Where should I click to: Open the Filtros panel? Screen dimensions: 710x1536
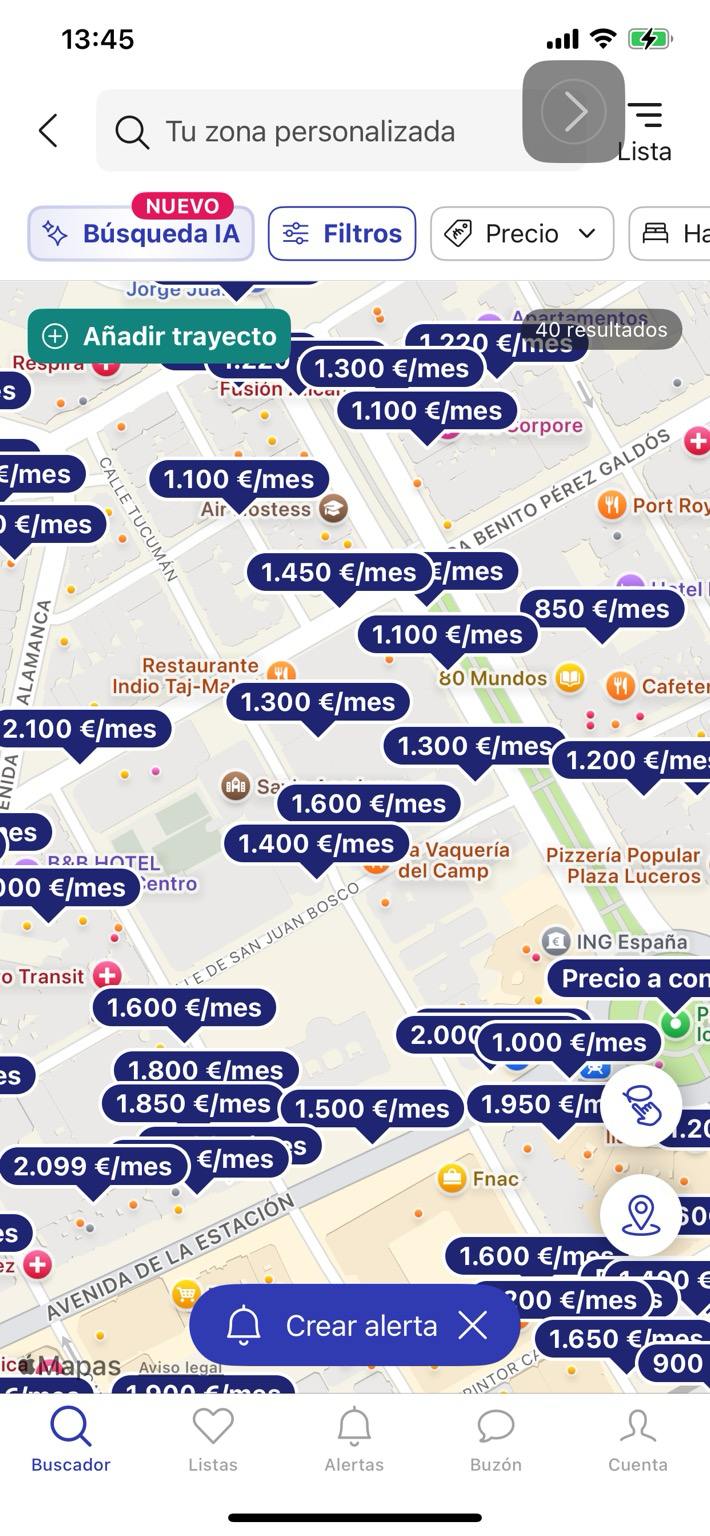pyautogui.click(x=342, y=234)
